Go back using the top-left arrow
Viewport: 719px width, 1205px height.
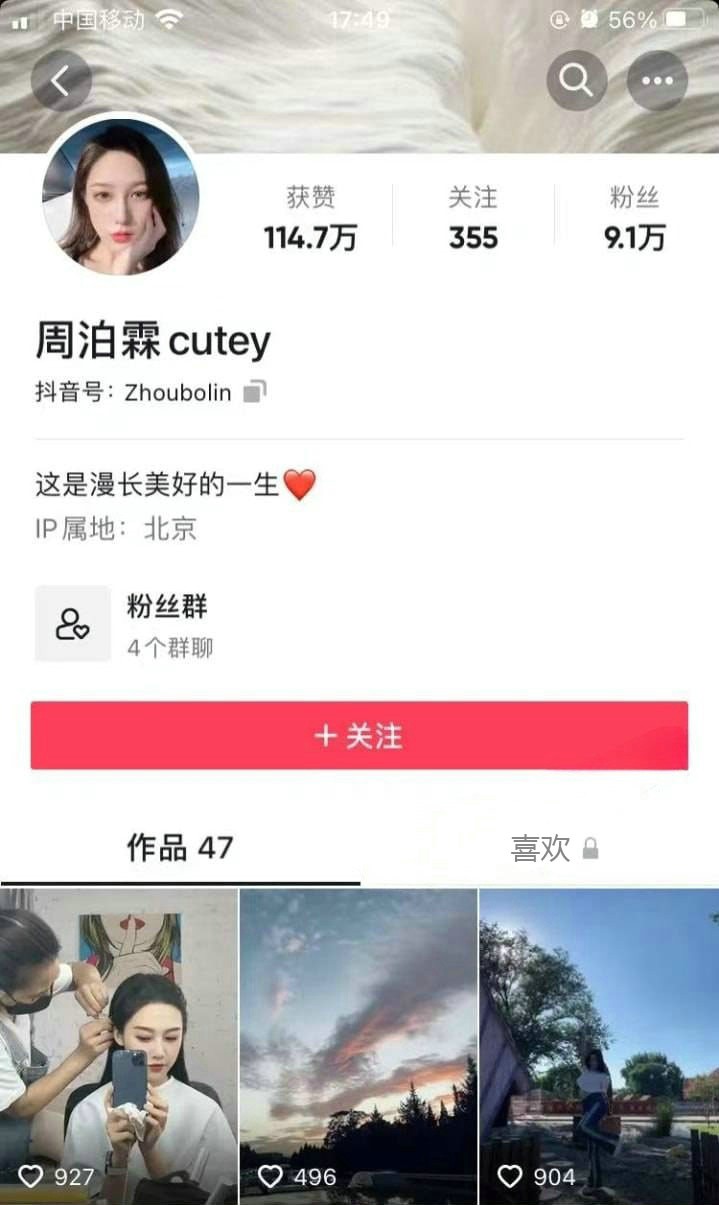coord(61,81)
